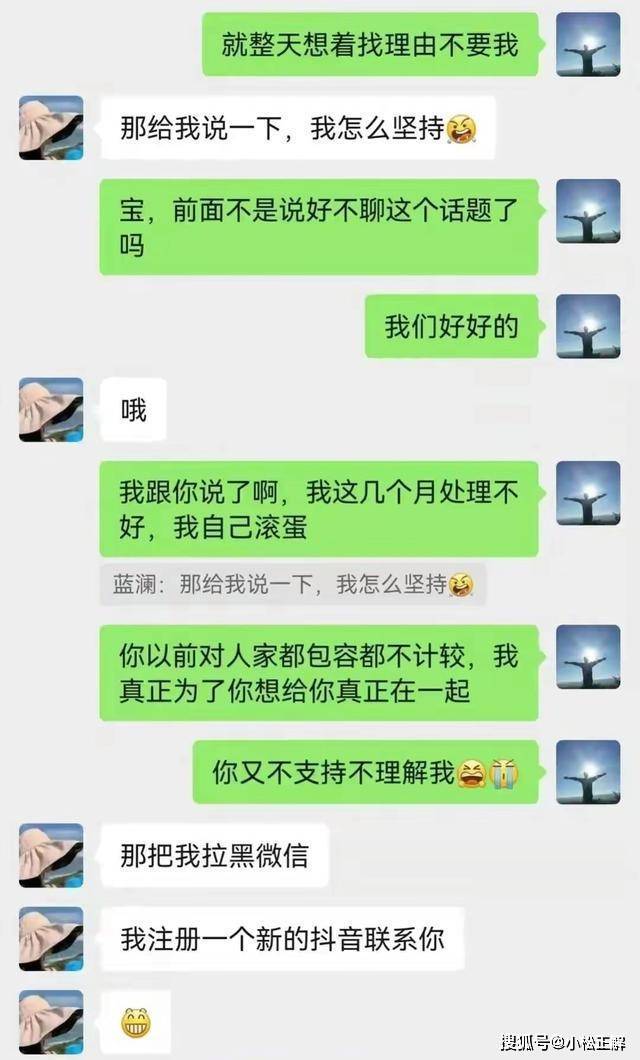Tap the sun hat avatar beside the 哦 message
This screenshot has width=640, height=1060.
pos(51,409)
